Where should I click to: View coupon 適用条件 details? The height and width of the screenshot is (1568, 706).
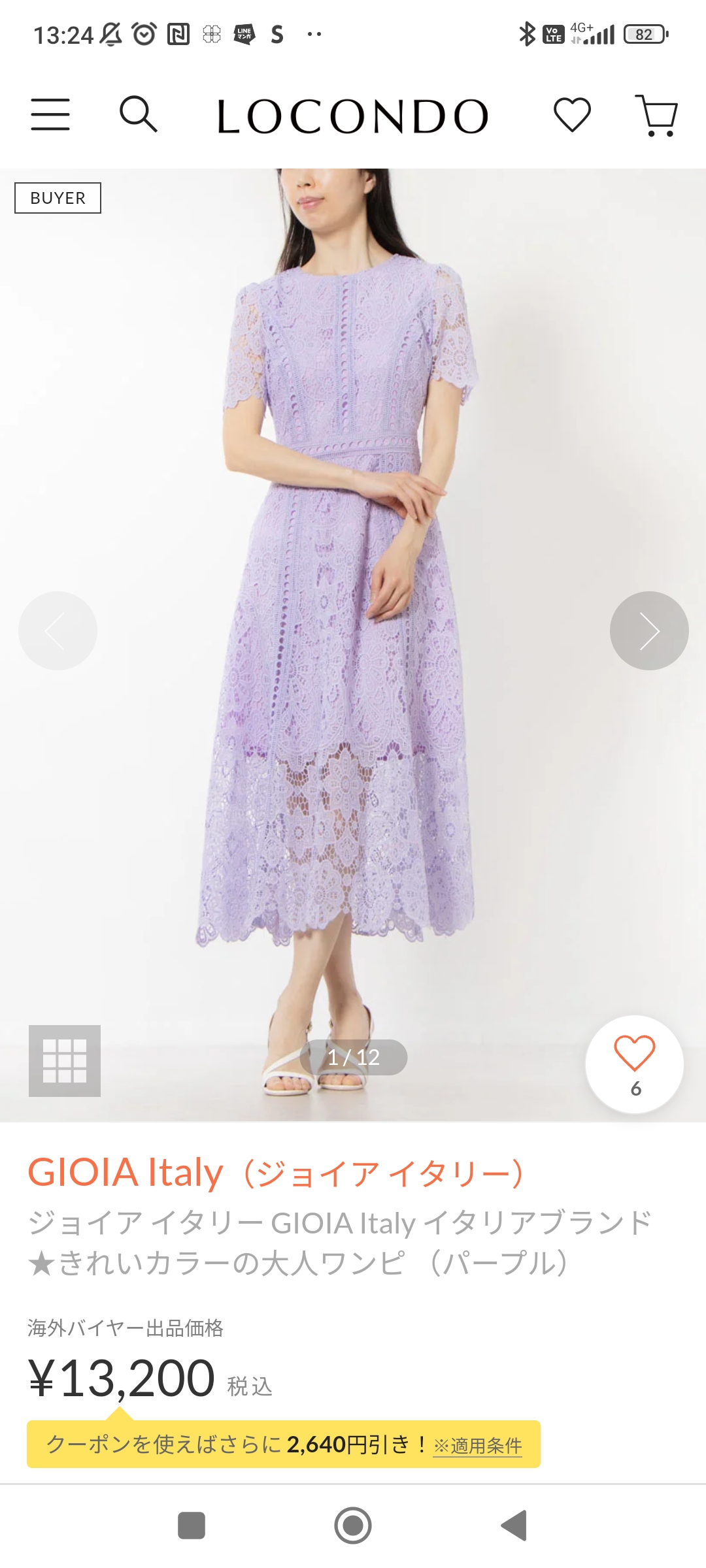click(478, 1445)
